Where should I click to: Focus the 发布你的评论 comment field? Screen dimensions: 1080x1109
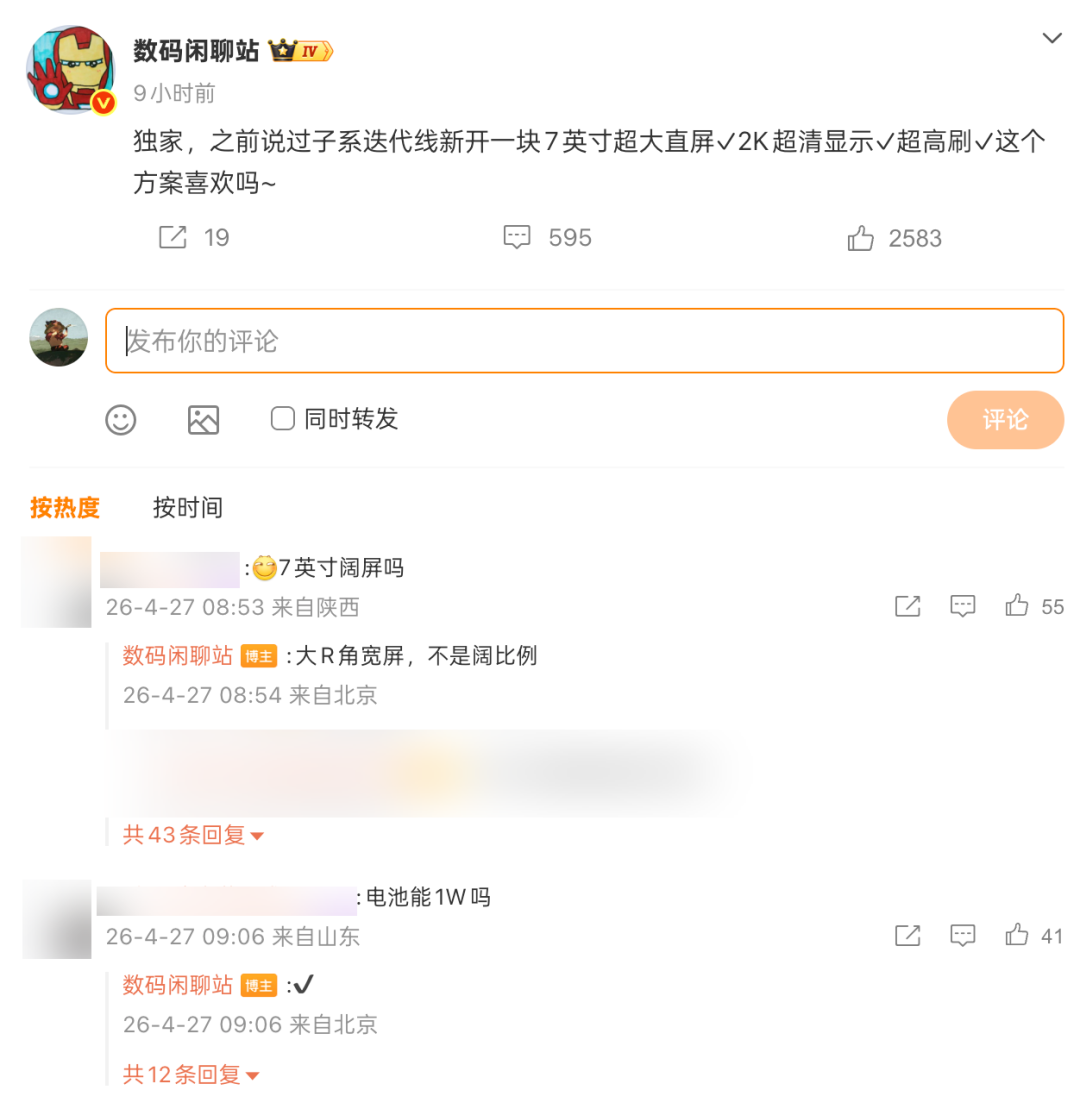click(584, 341)
